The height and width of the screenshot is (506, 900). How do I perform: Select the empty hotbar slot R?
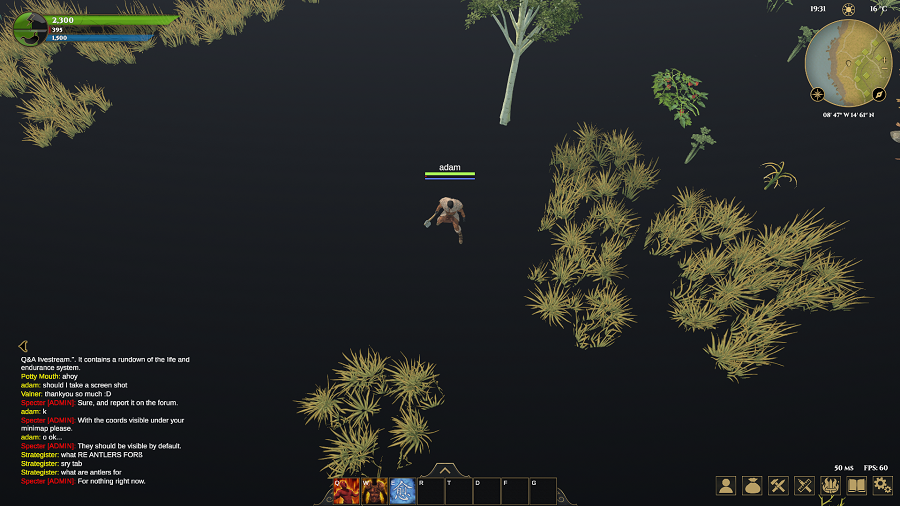pos(430,490)
